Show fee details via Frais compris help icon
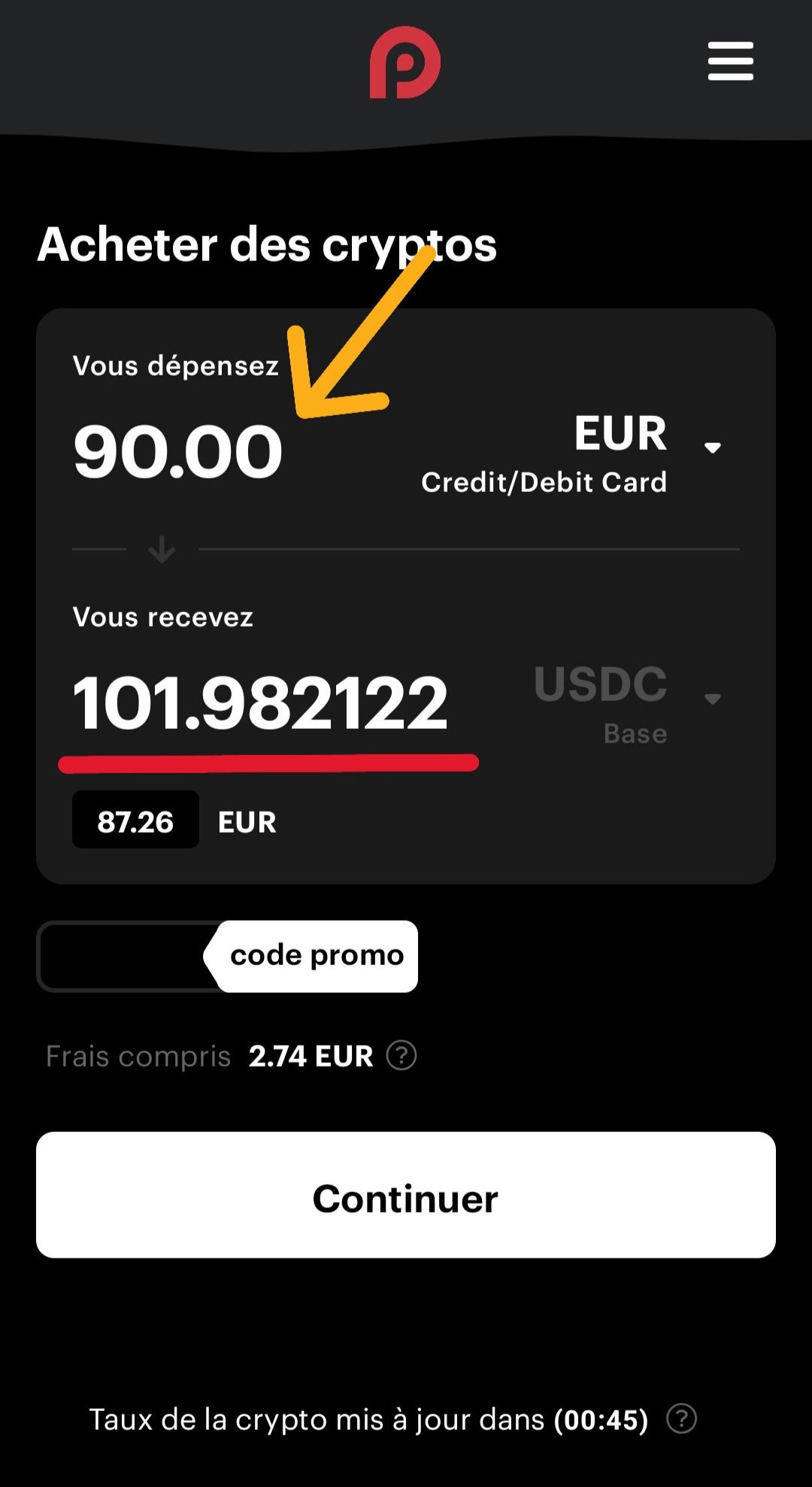Viewport: 812px width, 1487px height. 401,1055
